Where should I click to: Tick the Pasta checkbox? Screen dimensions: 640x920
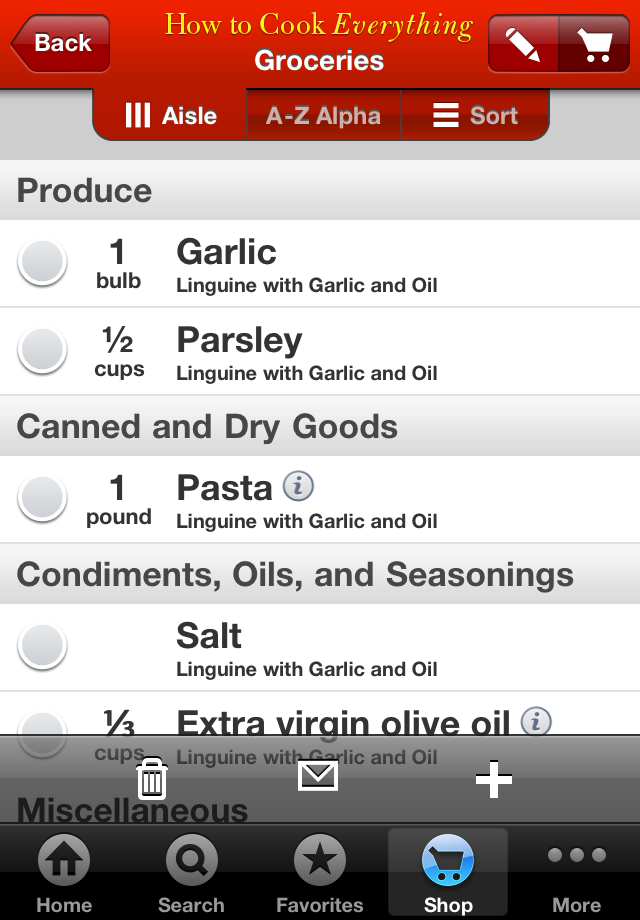pos(43,498)
